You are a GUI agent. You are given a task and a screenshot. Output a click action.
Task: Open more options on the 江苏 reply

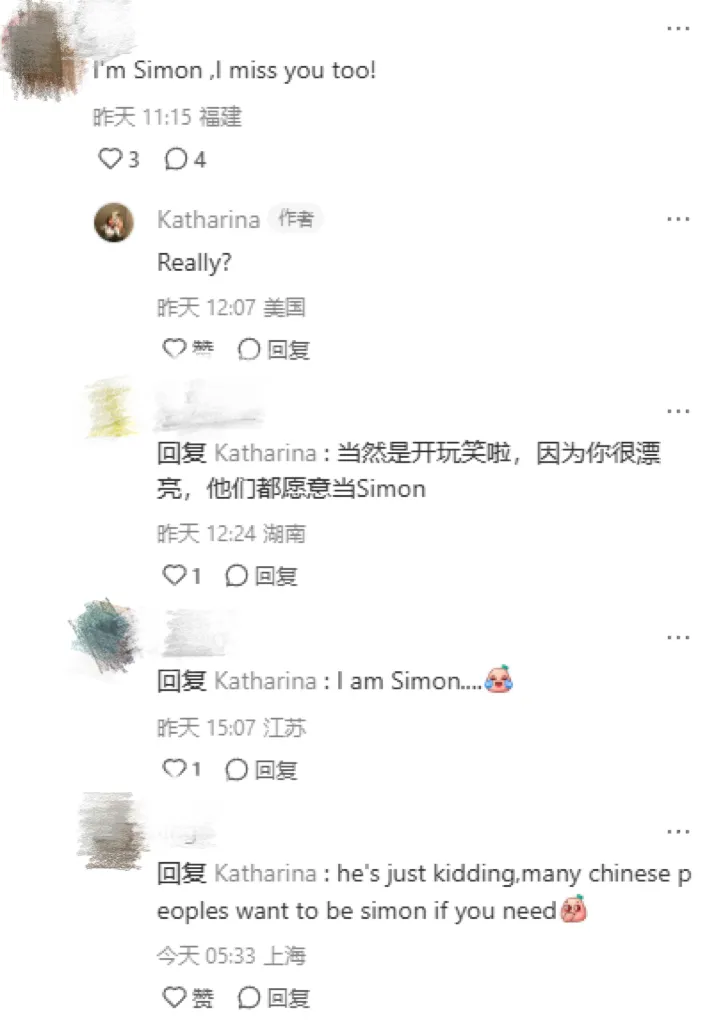(678, 637)
